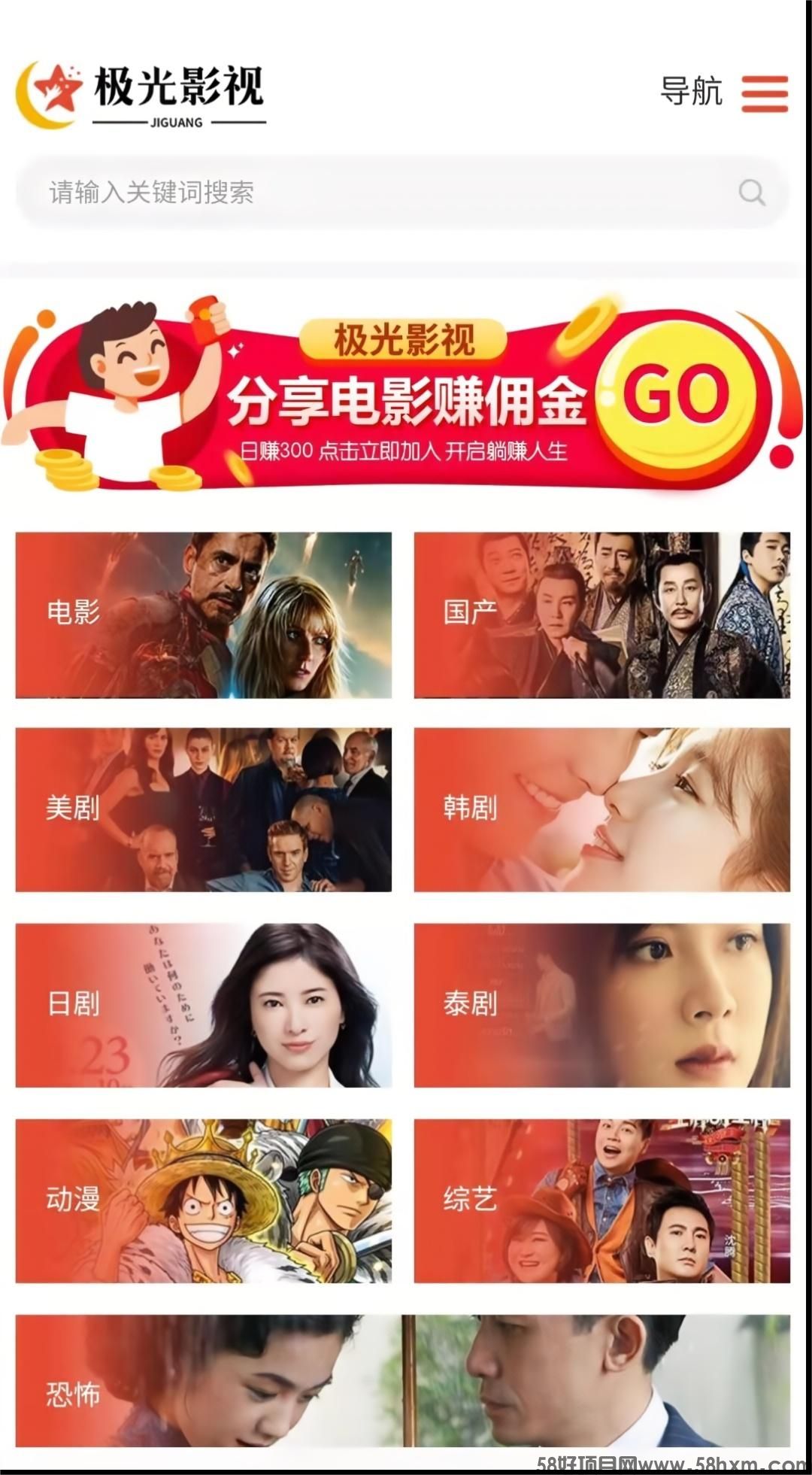This screenshot has width=812, height=1475.
Task: Tap the keyword search input field
Action: (376, 193)
